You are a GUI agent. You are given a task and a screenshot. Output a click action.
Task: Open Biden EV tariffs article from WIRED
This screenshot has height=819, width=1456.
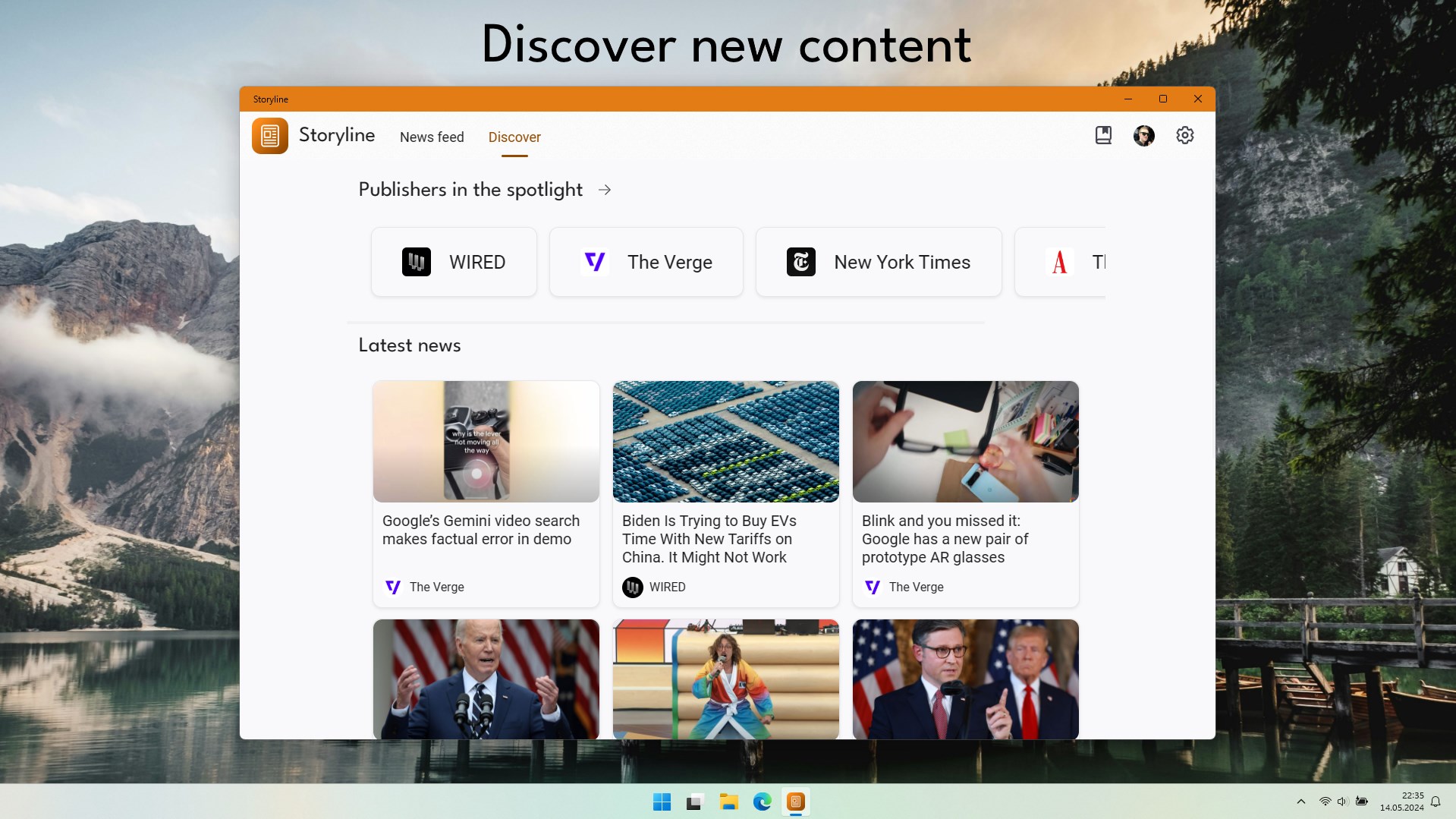725,493
